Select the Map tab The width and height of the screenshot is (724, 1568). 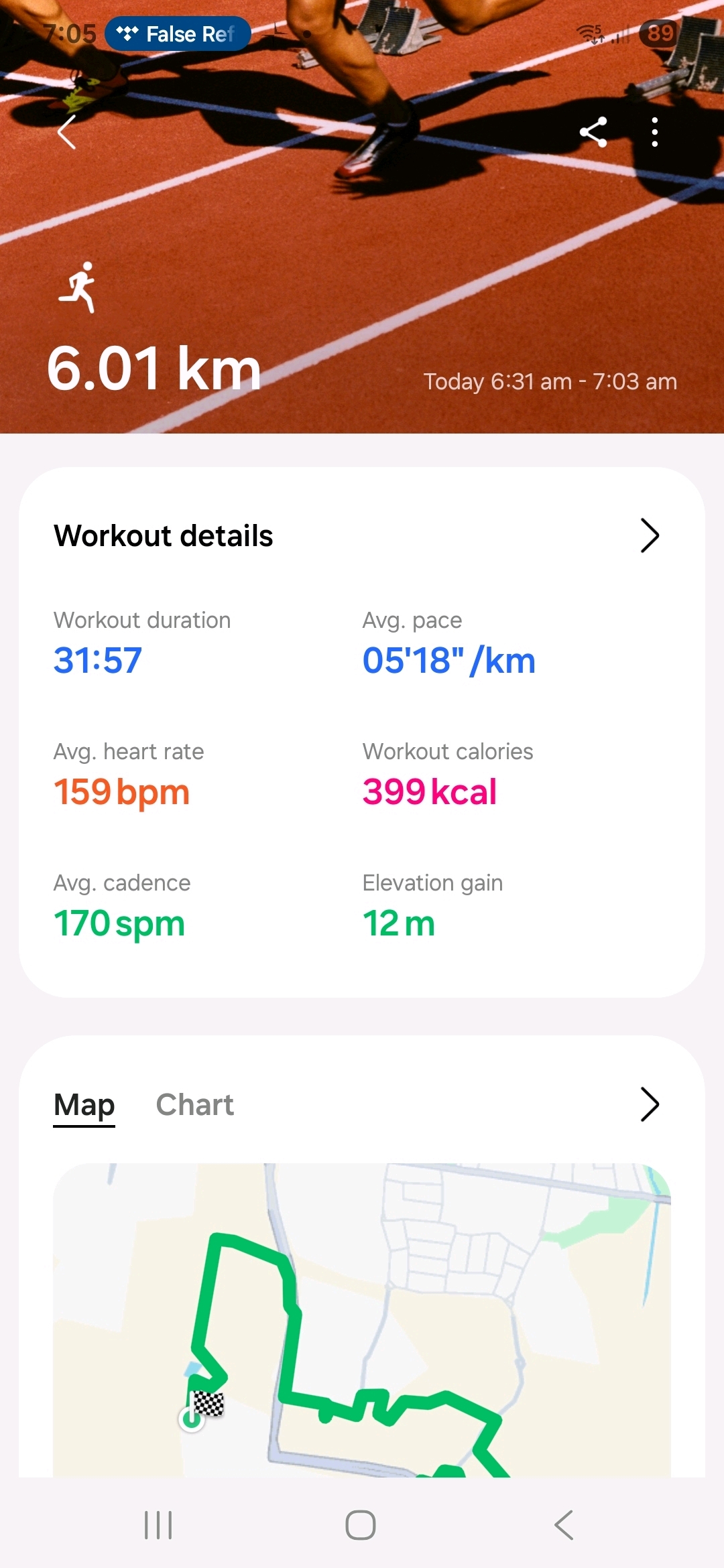84,1104
